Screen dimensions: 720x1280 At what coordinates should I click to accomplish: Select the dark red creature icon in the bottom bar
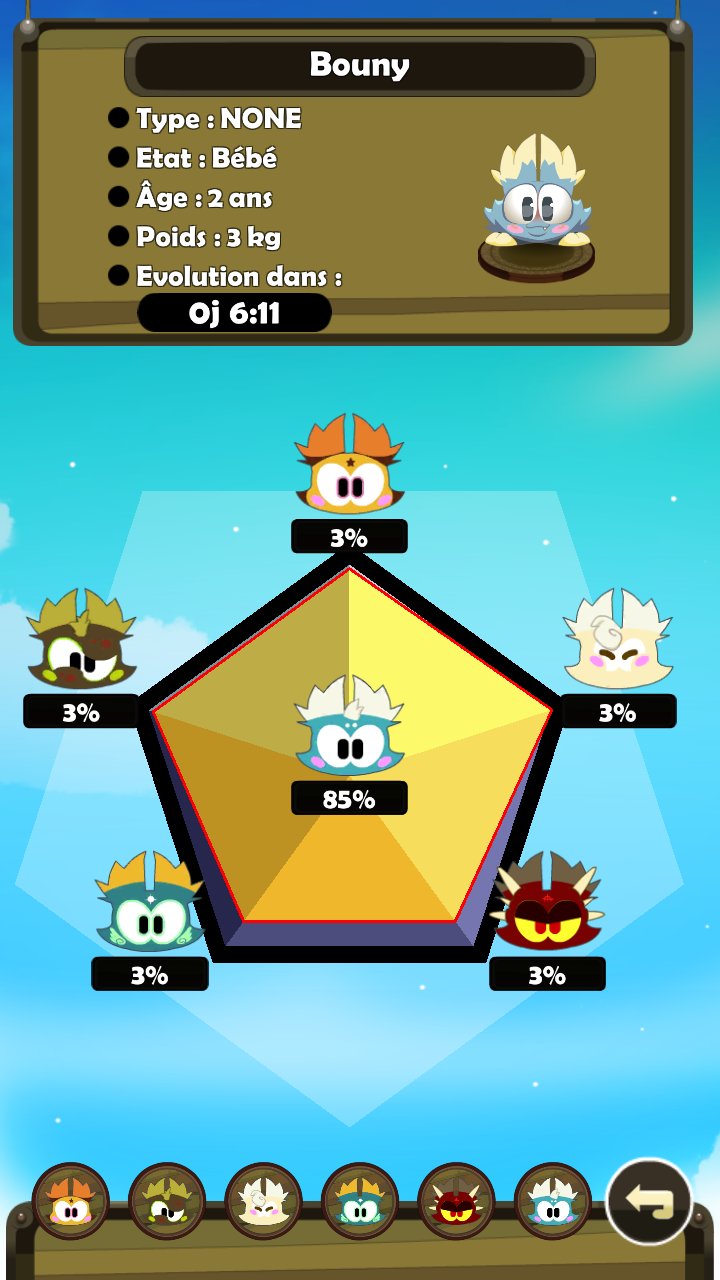tap(456, 1201)
